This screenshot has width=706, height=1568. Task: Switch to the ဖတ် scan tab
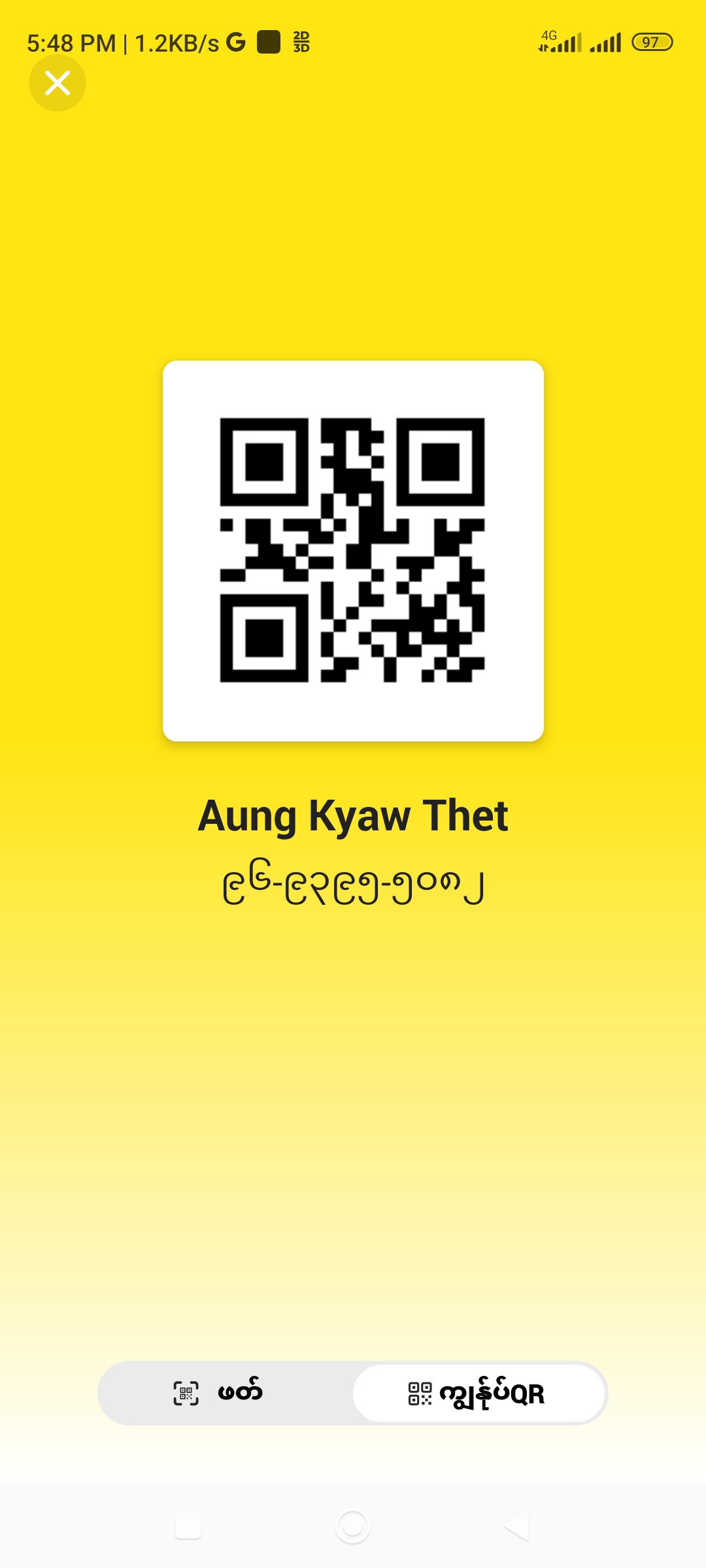point(226,1393)
